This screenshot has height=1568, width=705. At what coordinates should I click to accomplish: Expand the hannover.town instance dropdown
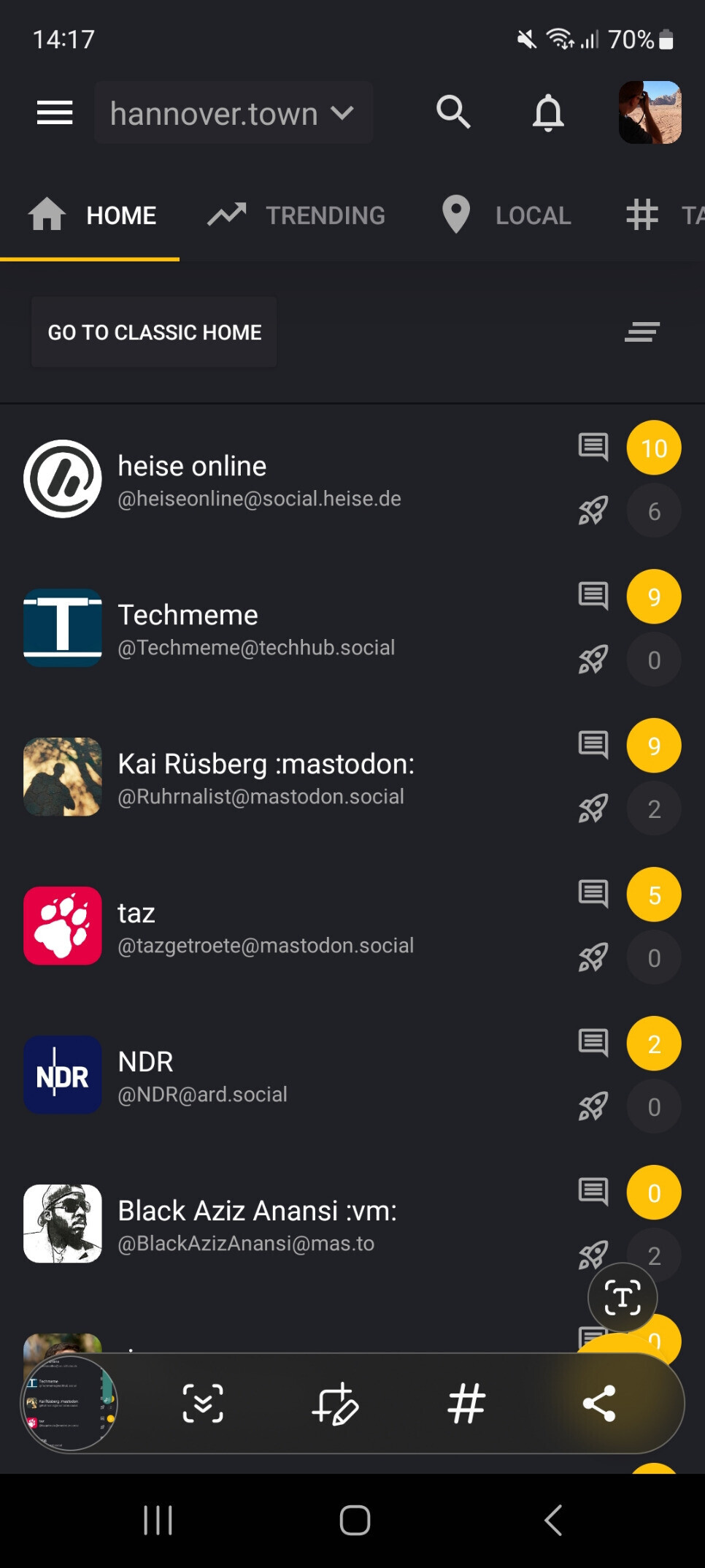pos(234,113)
